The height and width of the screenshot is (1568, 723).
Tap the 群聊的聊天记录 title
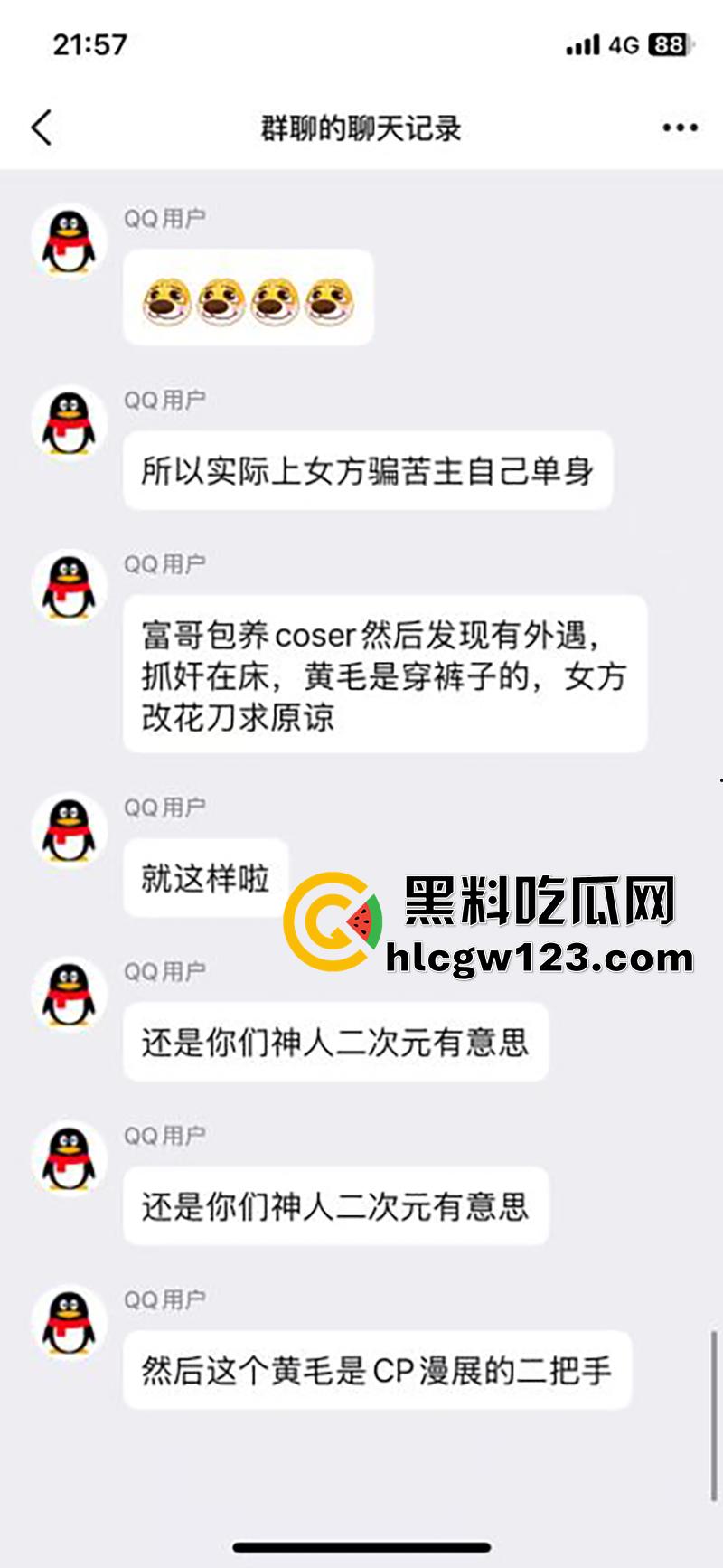pyautogui.click(x=360, y=128)
